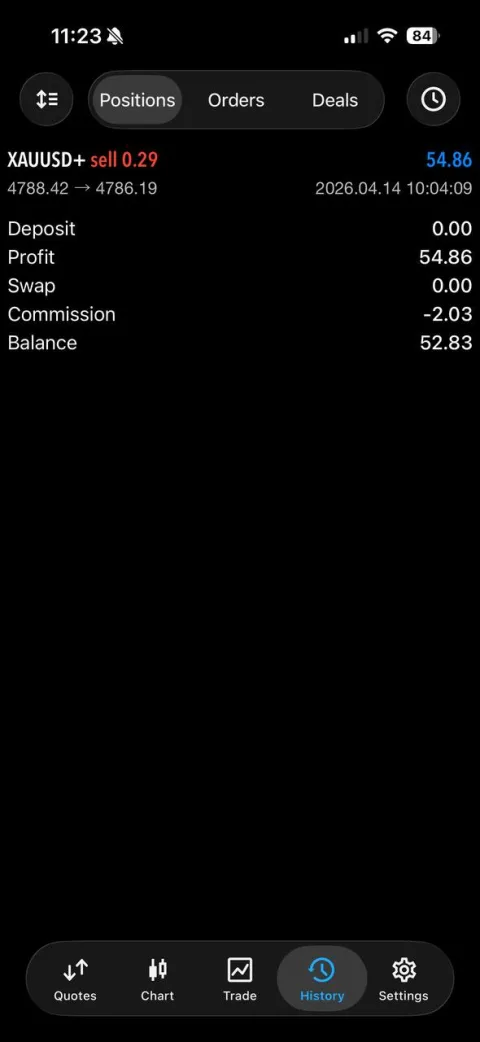Switch to the Orders segment

coord(236,100)
